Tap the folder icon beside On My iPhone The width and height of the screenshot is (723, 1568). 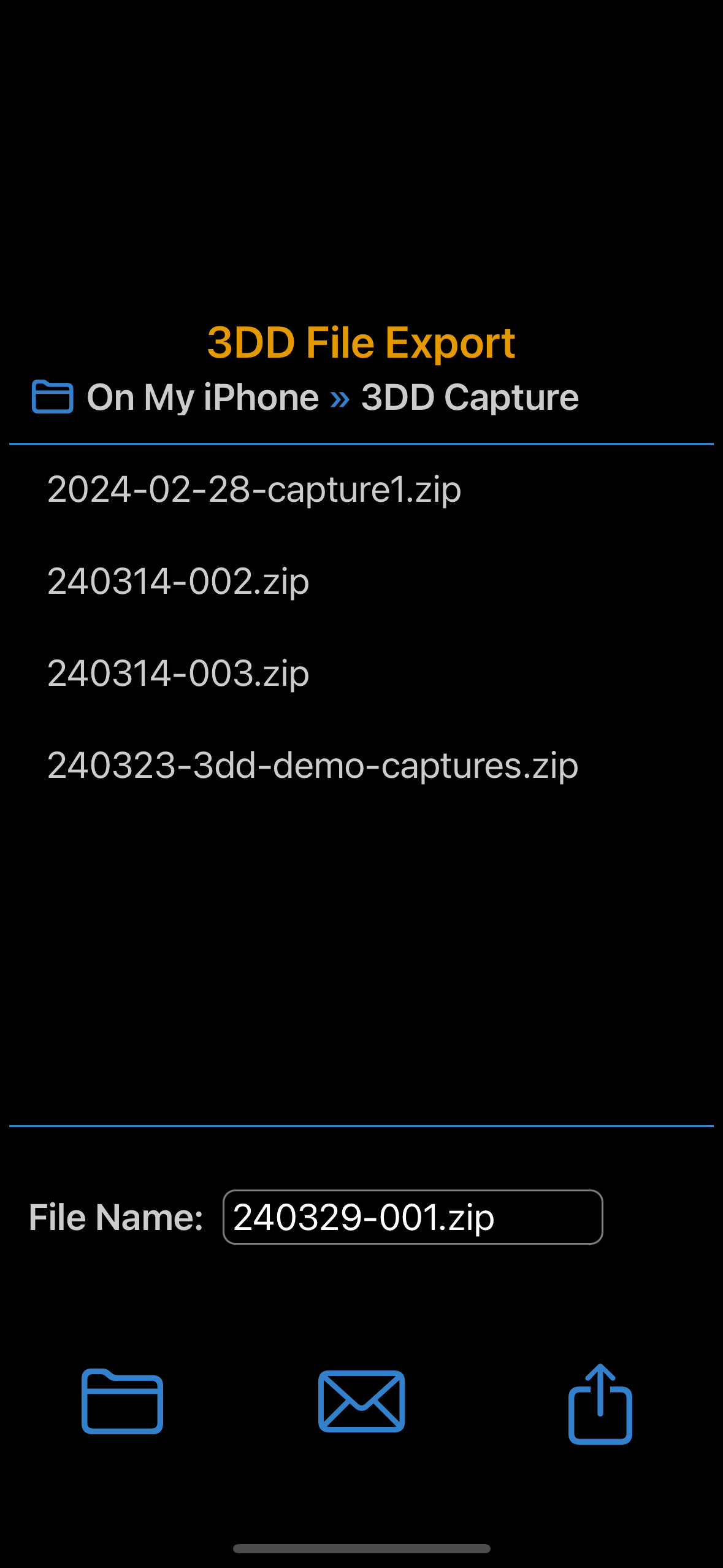click(53, 397)
